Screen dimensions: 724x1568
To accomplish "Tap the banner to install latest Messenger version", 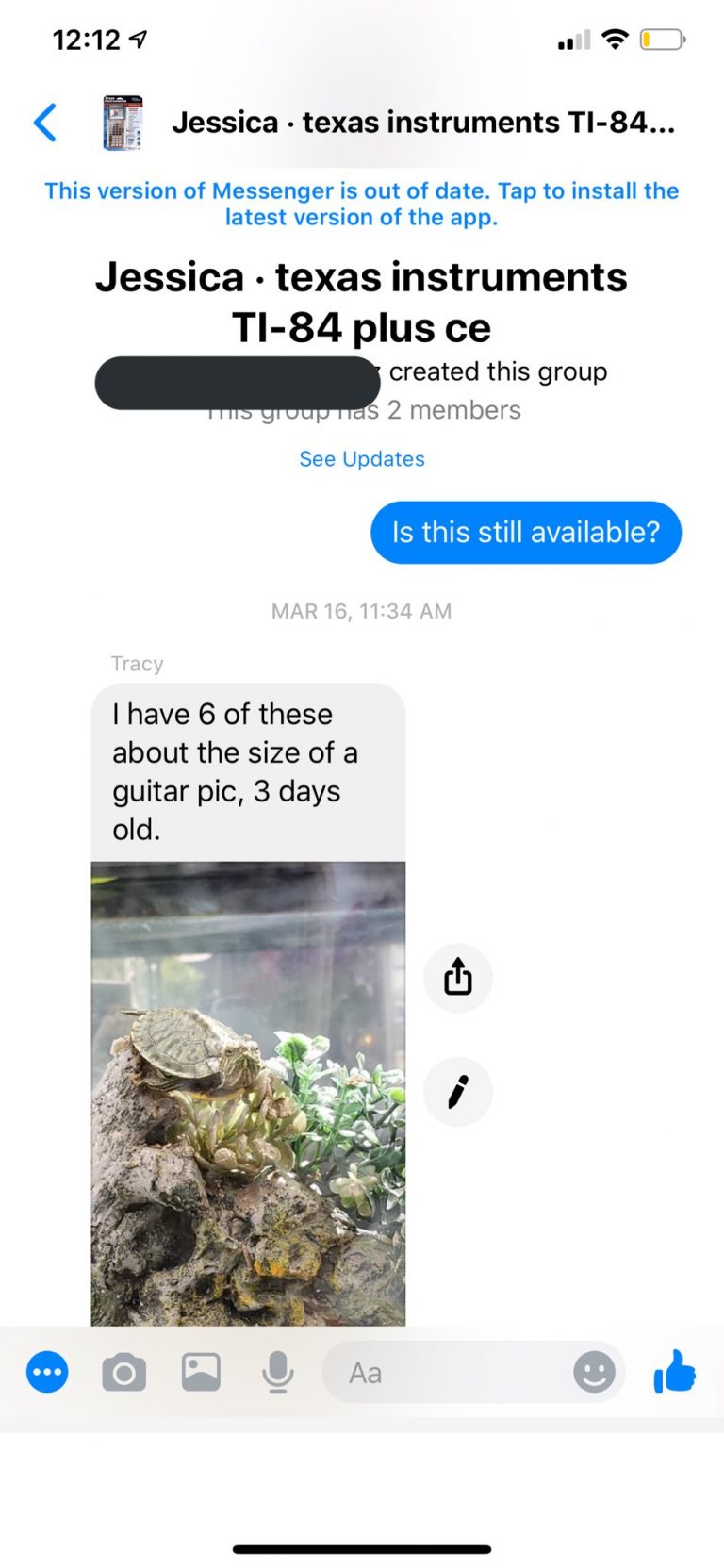I will coord(362,204).
